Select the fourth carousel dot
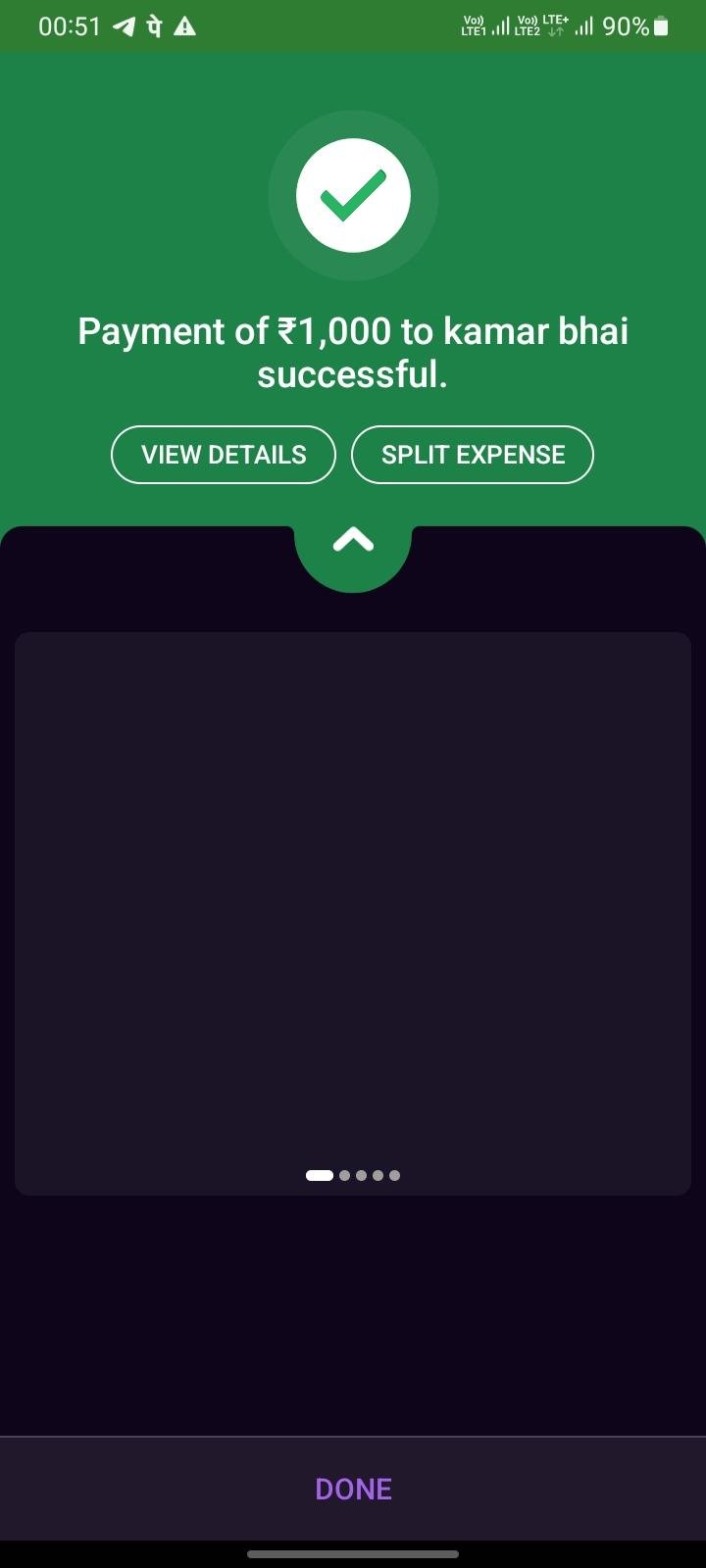Image resolution: width=706 pixels, height=1568 pixels. [x=378, y=1175]
